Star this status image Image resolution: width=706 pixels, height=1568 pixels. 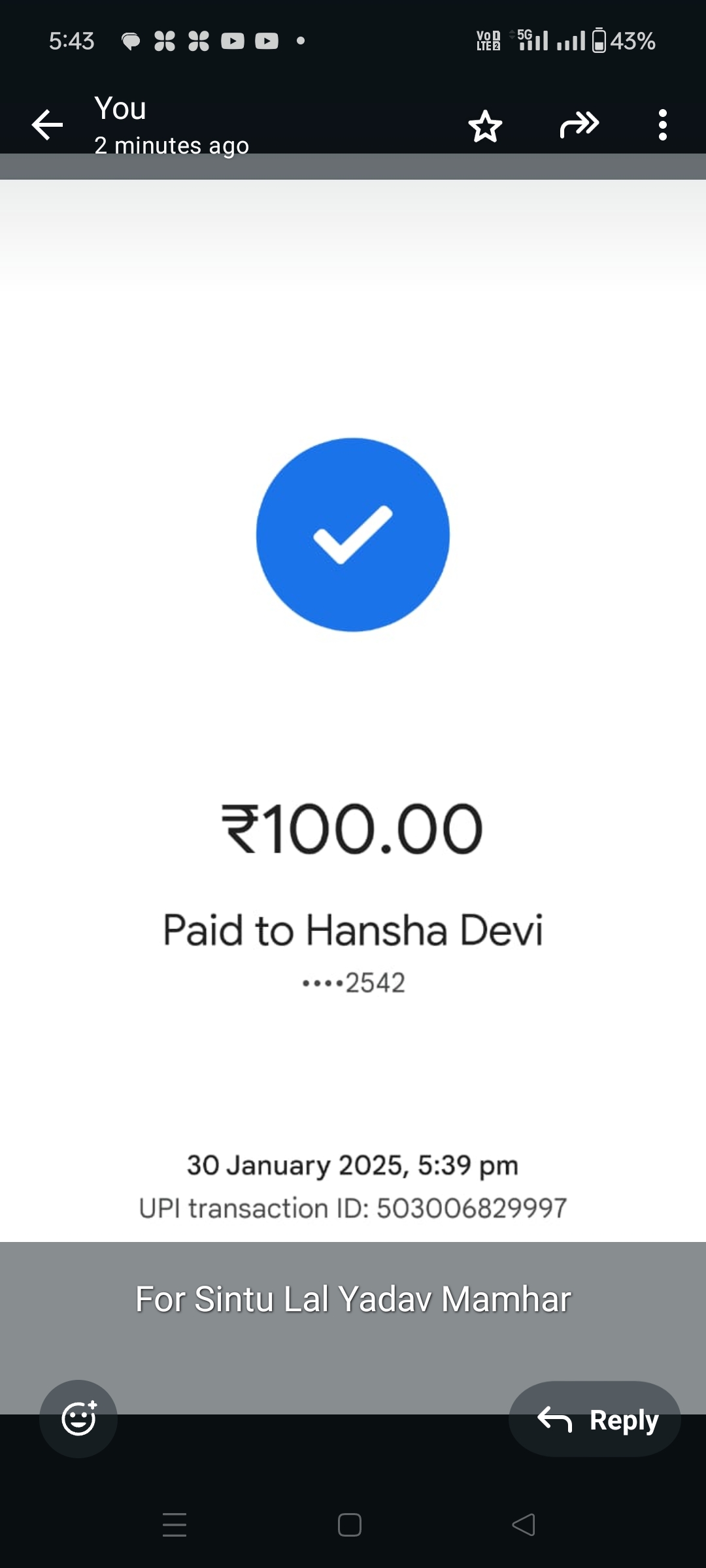[485, 126]
